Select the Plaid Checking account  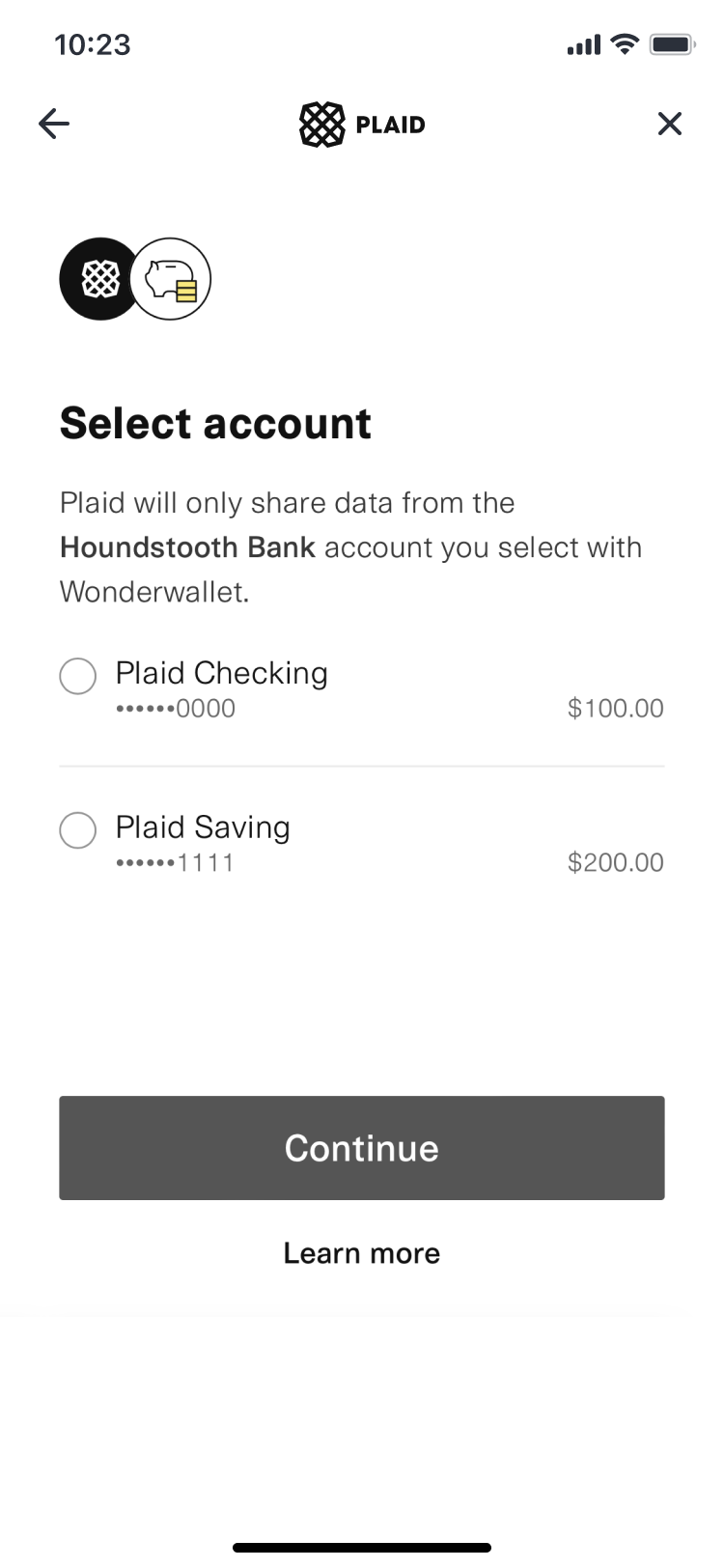[x=362, y=689]
